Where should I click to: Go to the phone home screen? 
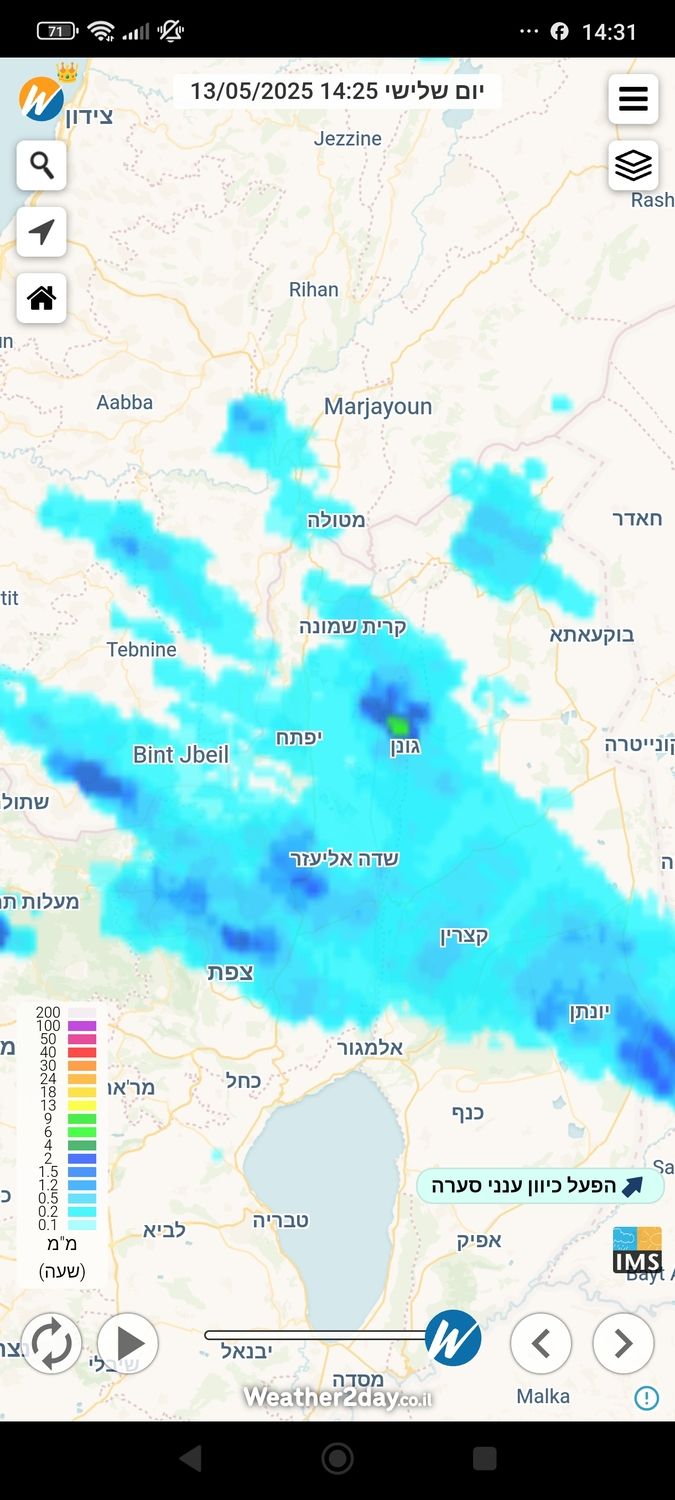(338, 1459)
